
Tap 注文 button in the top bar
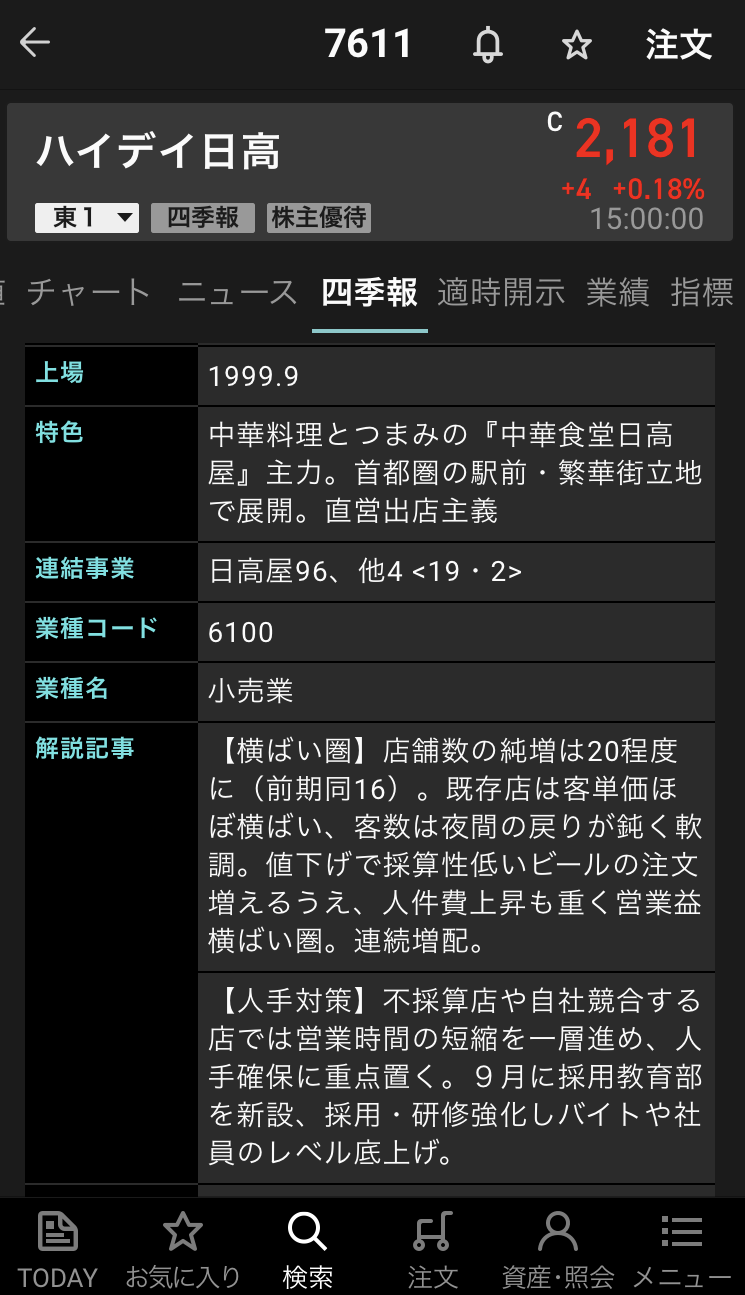(x=678, y=45)
